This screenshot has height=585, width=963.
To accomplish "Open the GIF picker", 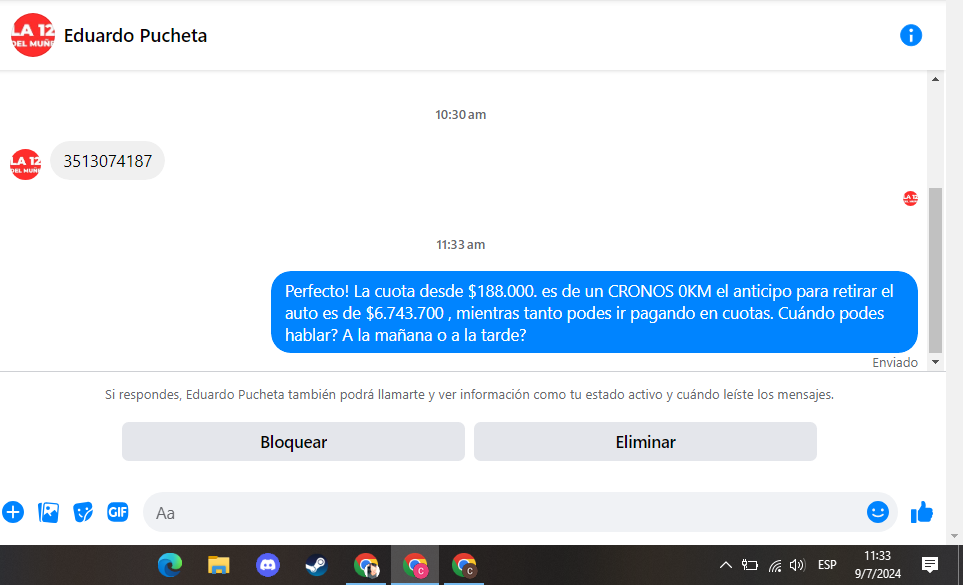I will click(x=118, y=513).
